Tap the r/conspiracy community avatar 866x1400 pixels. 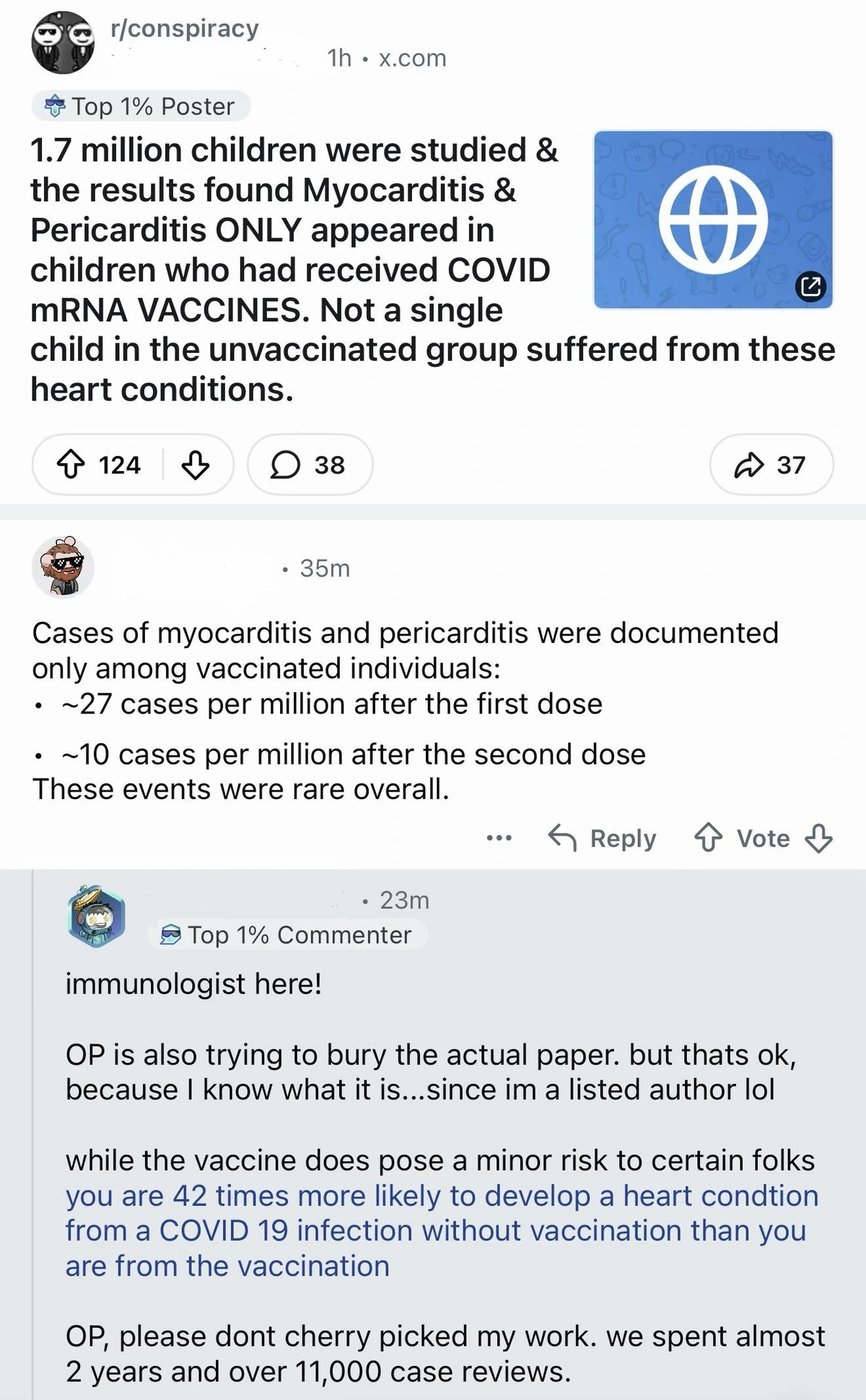(x=63, y=43)
